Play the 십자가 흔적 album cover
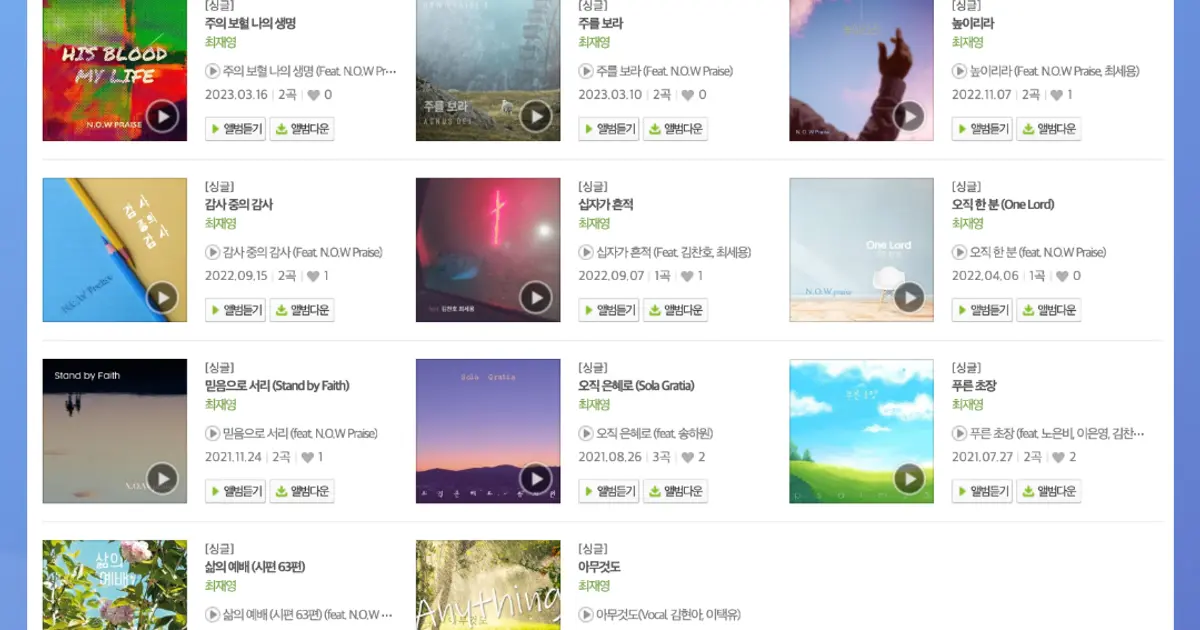Viewport: 1200px width, 630px height. [535, 297]
